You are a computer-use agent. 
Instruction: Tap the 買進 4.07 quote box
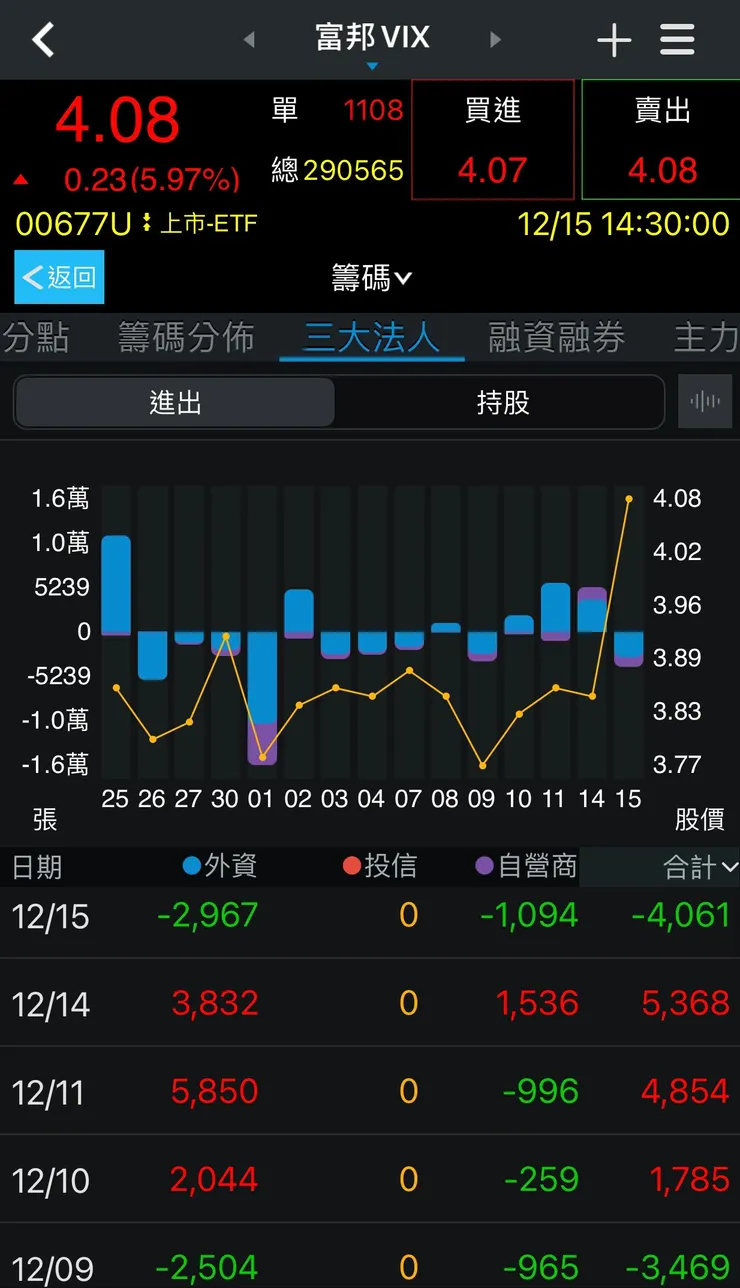click(492, 140)
